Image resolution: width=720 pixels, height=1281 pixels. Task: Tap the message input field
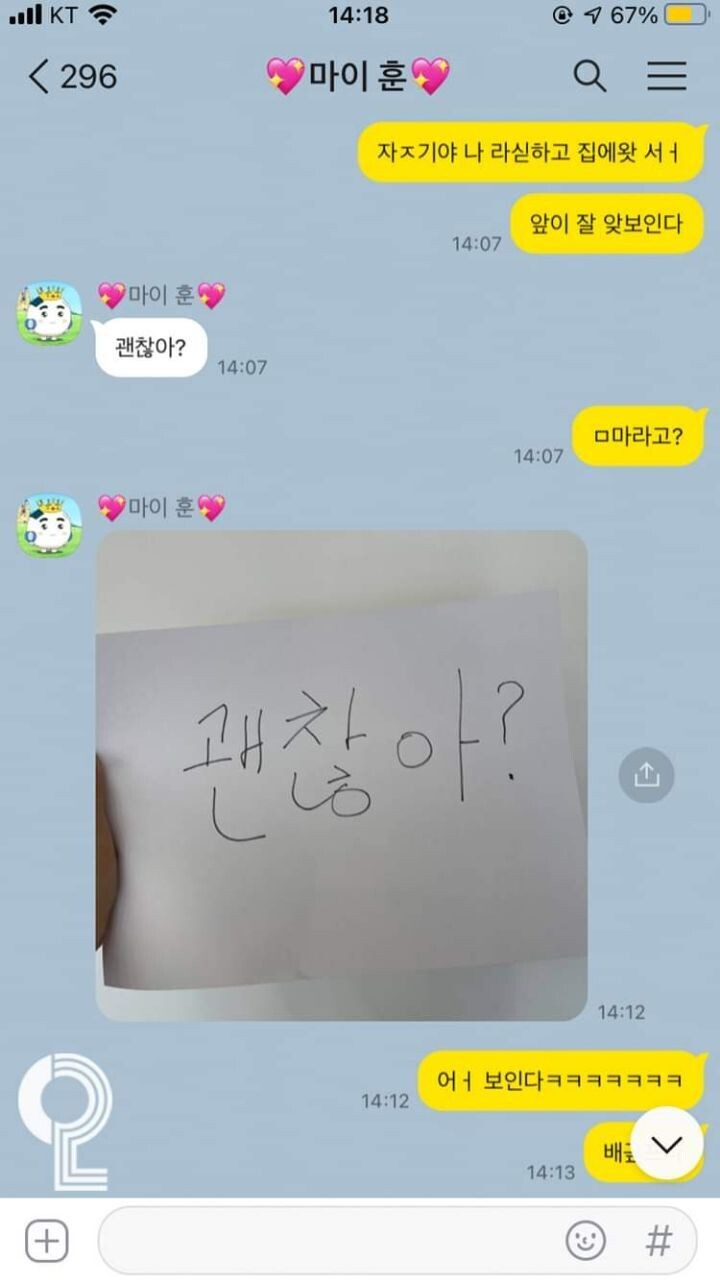pos(330,1241)
